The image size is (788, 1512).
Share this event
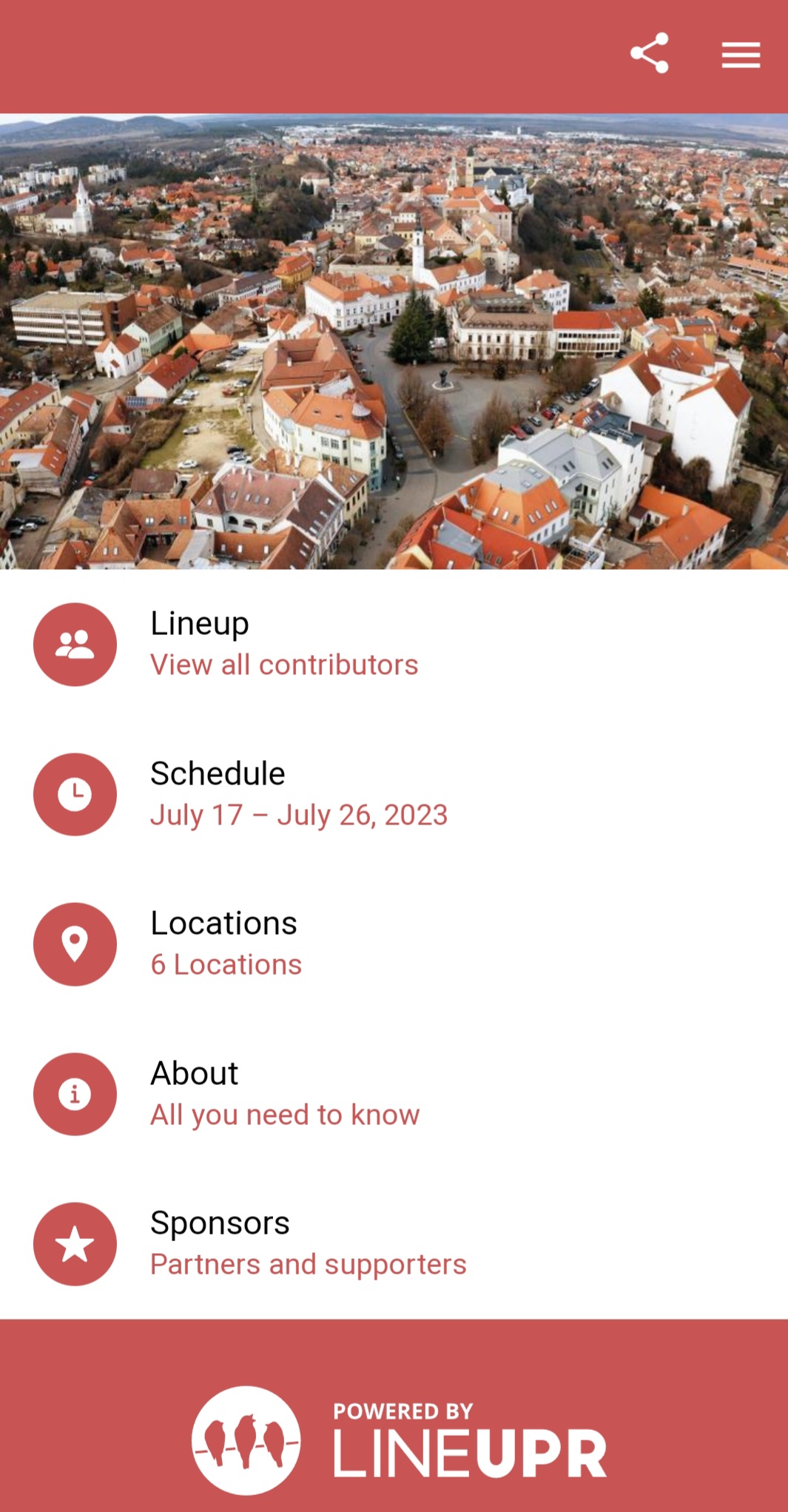click(649, 53)
